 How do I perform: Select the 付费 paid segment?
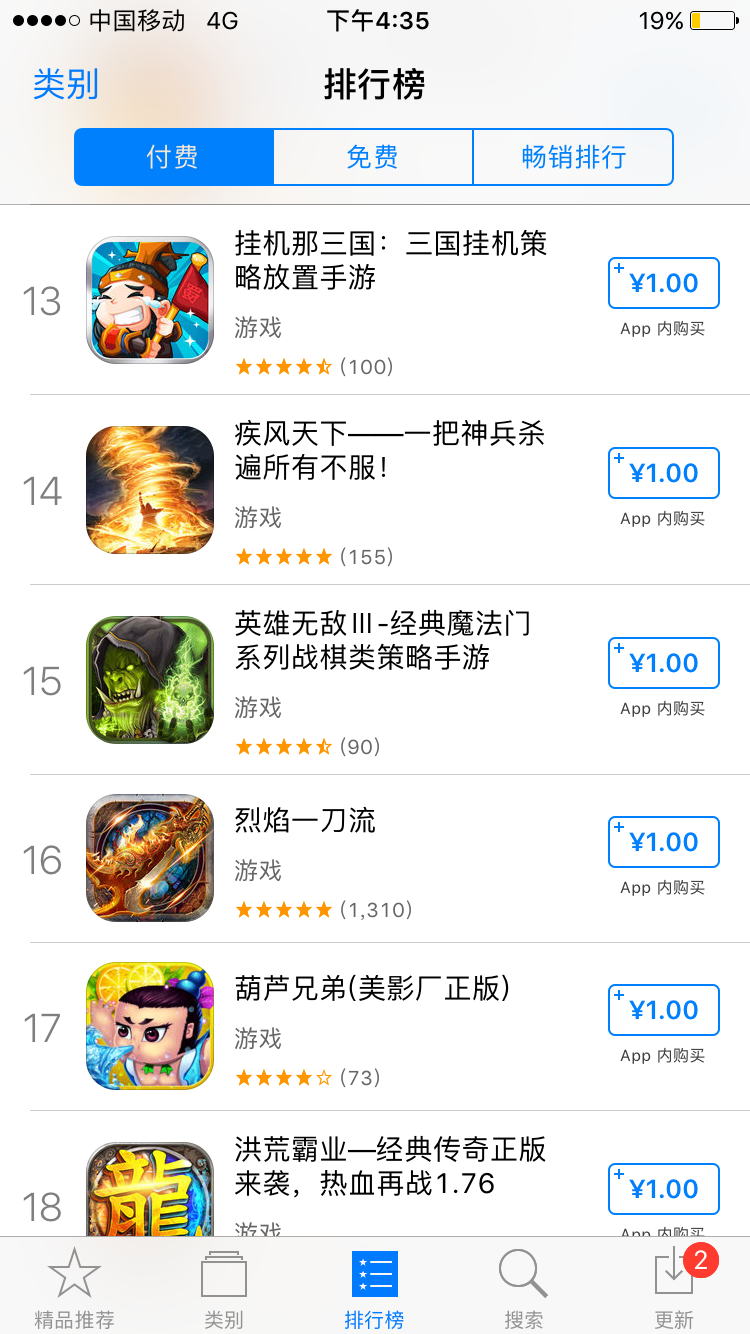tap(173, 157)
